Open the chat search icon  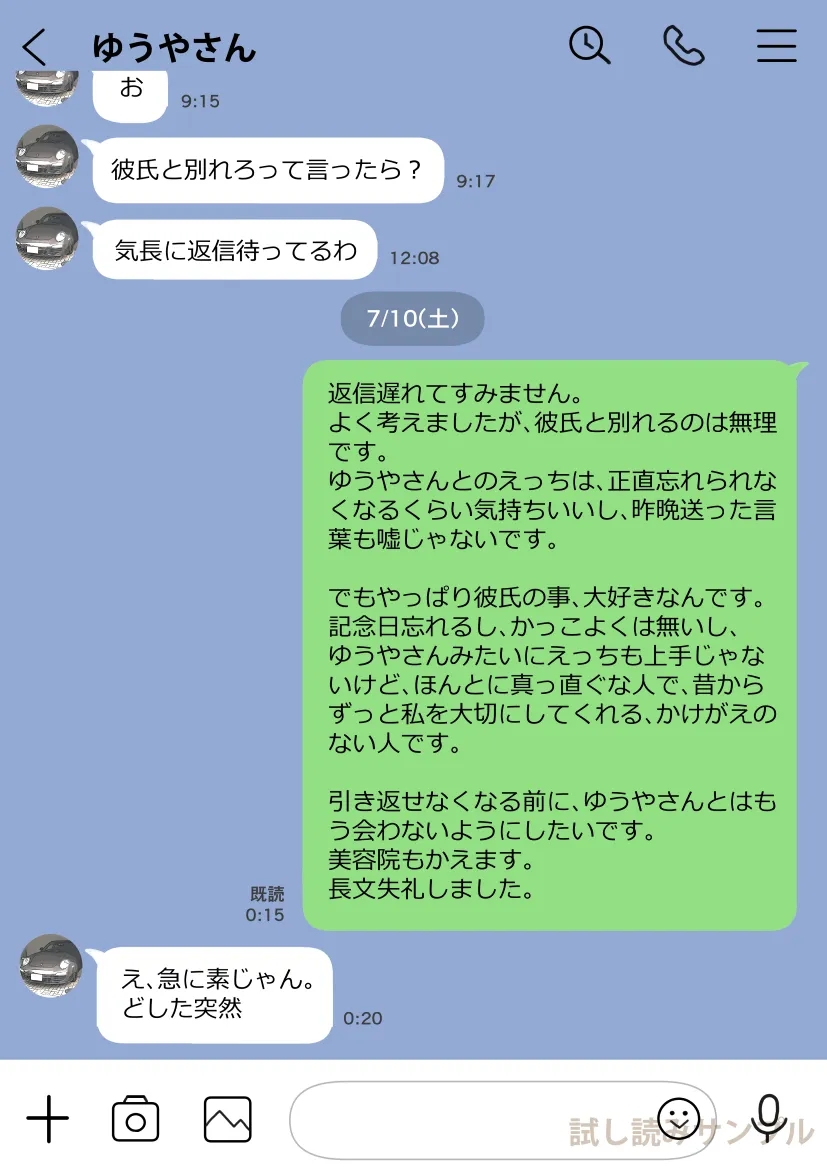pos(590,46)
